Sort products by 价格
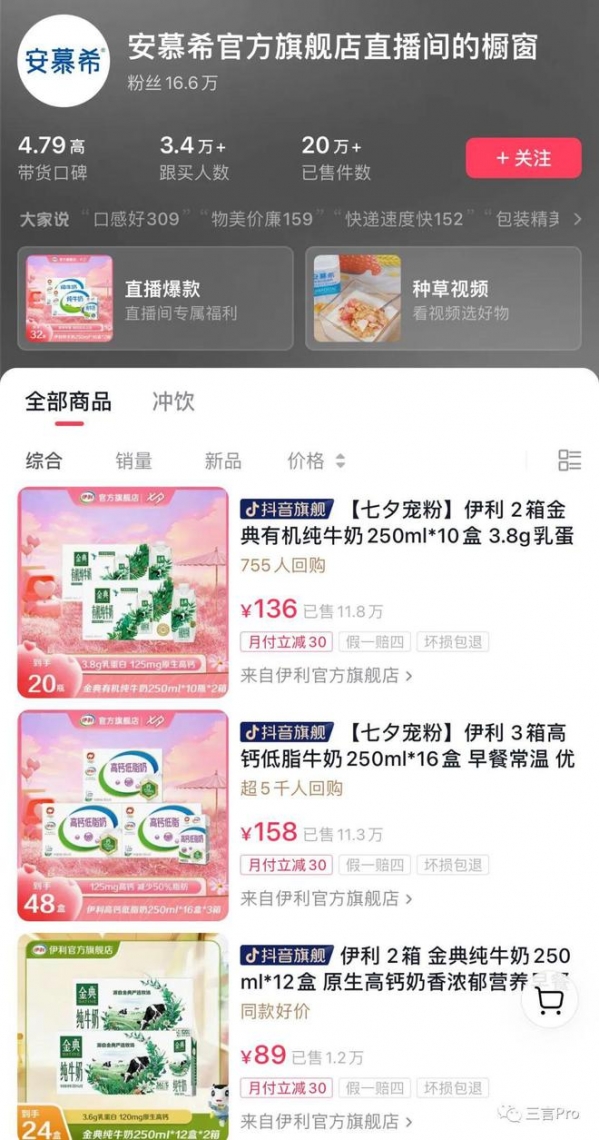 pos(315,461)
